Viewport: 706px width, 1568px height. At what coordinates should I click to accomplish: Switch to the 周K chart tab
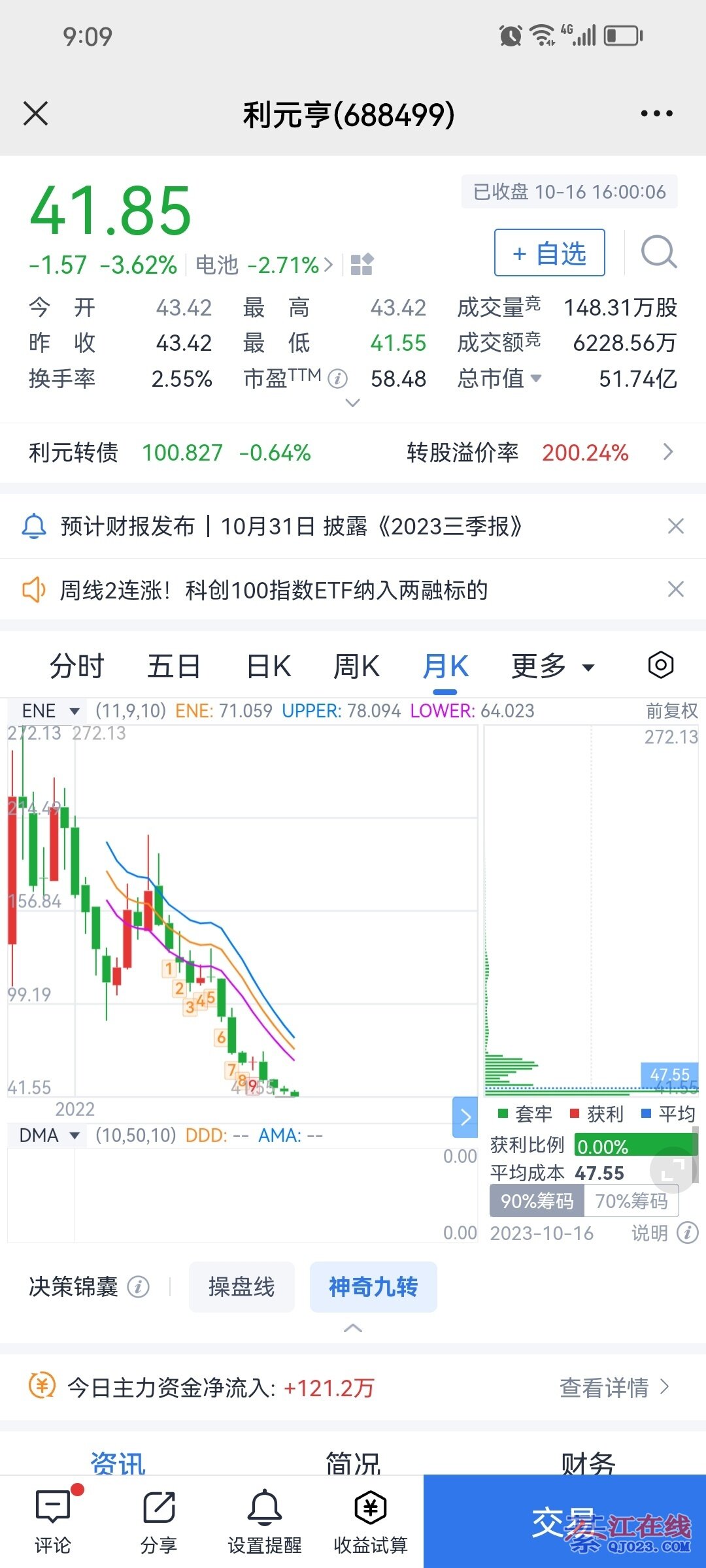click(356, 666)
